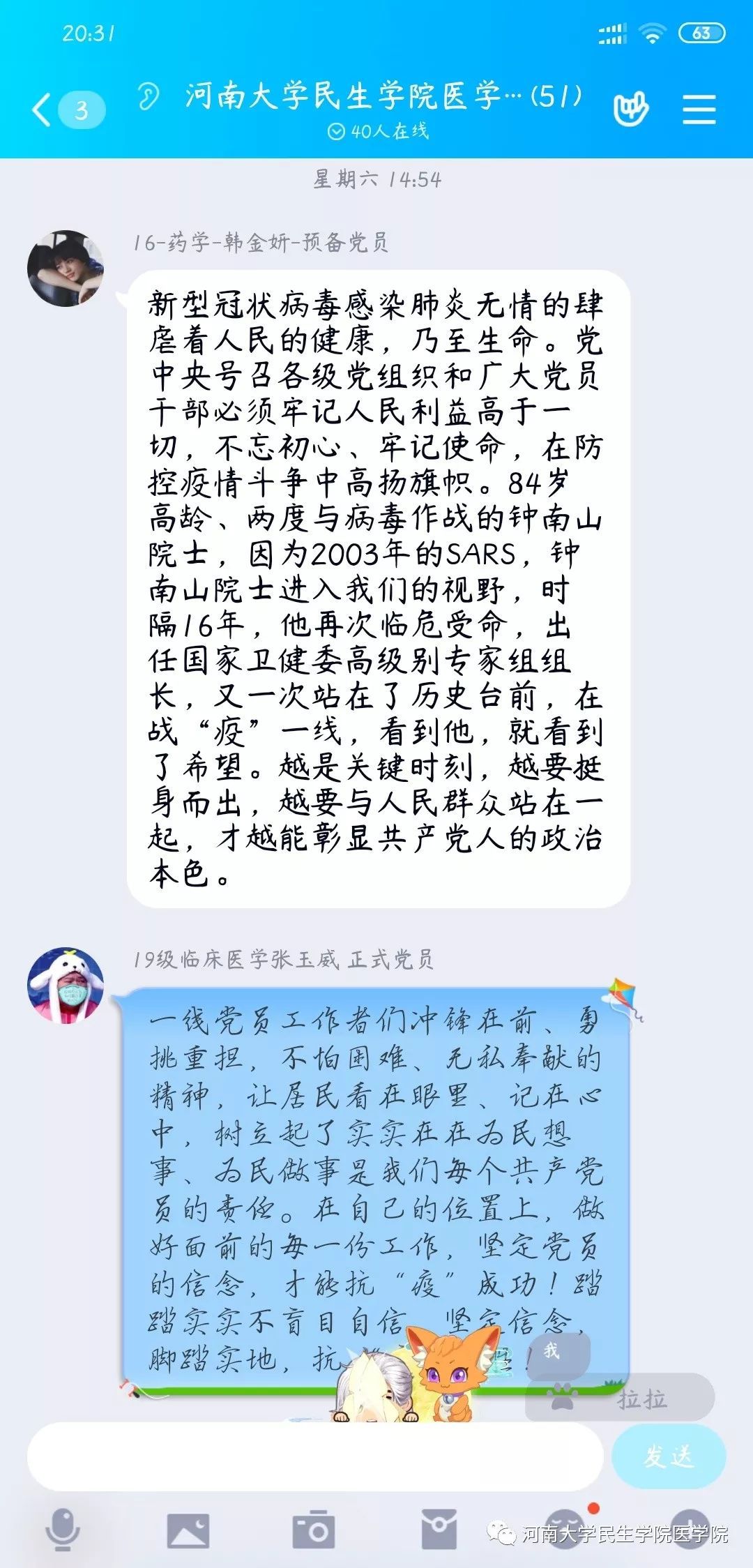
Task: Open the group interaction hand icon
Action: pos(630,109)
